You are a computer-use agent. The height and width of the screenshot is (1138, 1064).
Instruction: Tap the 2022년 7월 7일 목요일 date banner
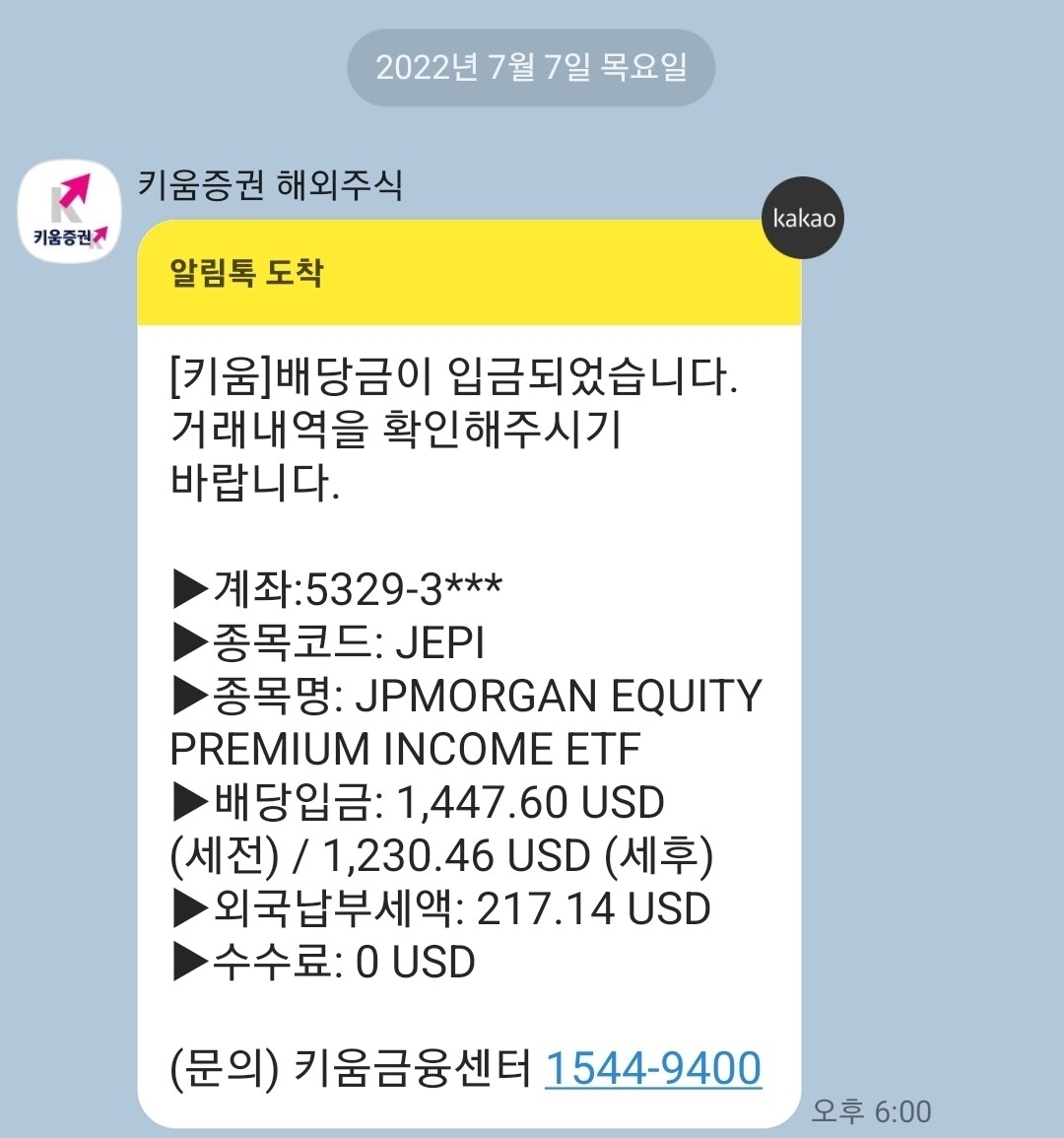click(530, 68)
